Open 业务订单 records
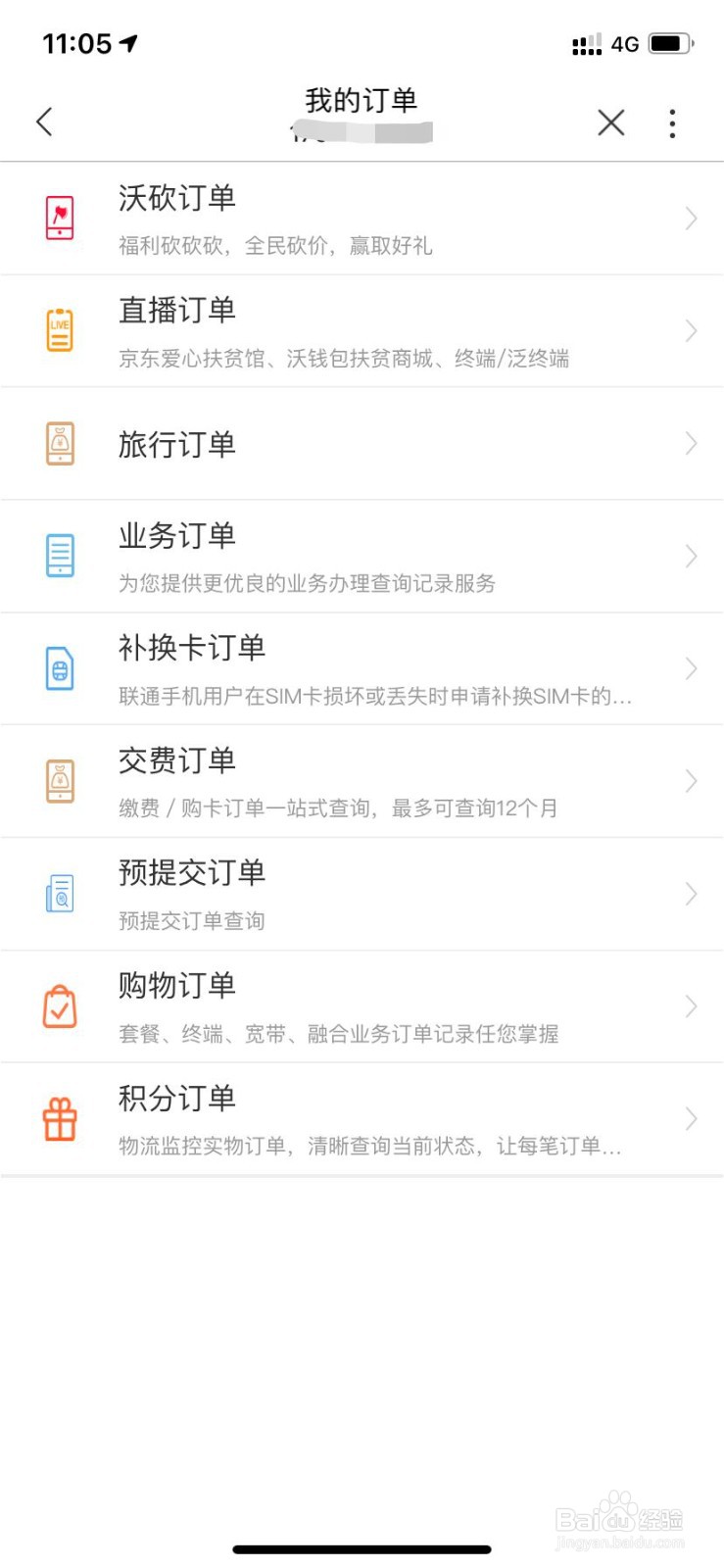The image size is (724, 1568). tap(362, 557)
